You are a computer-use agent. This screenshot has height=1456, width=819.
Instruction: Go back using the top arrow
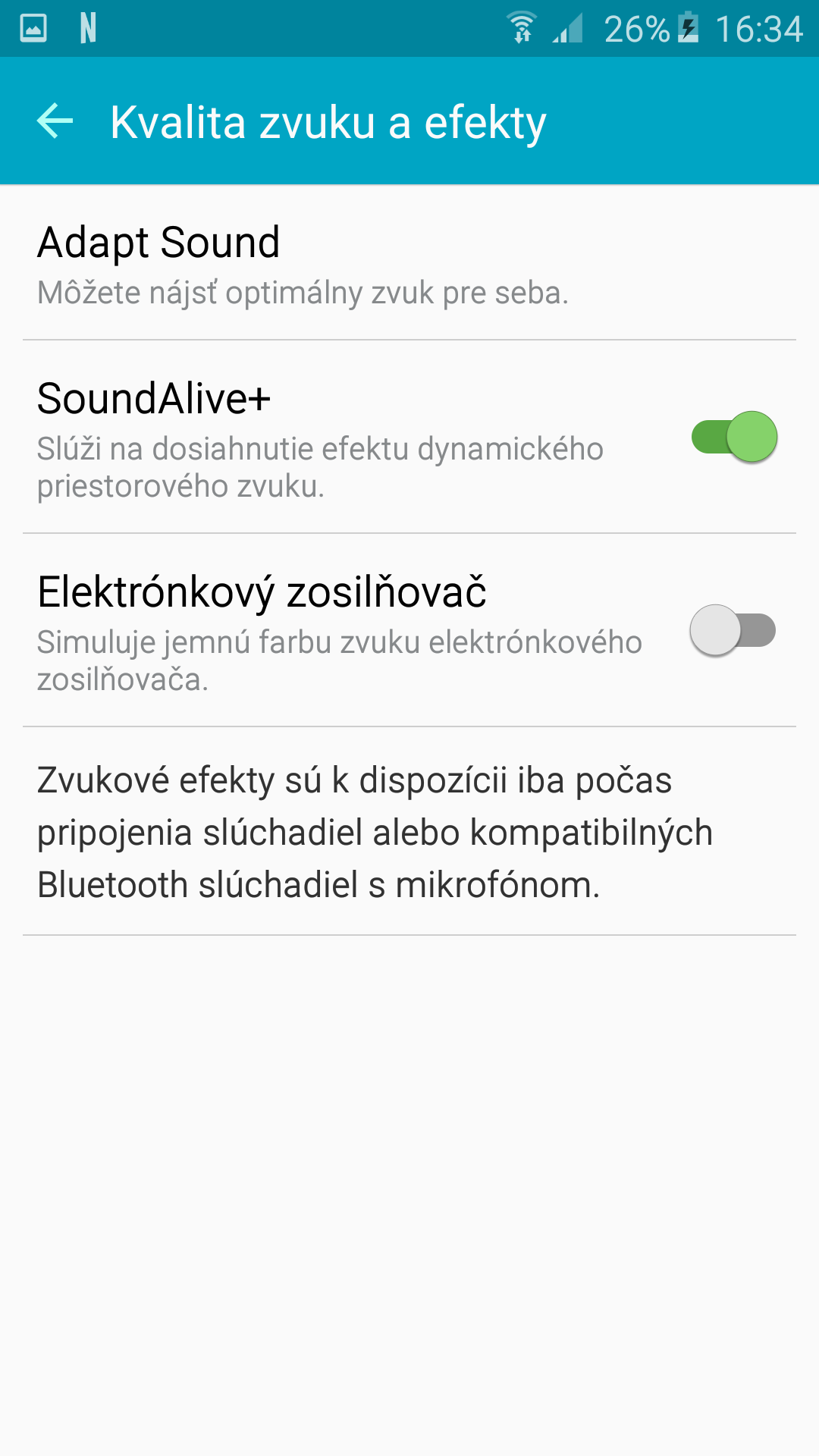(55, 121)
